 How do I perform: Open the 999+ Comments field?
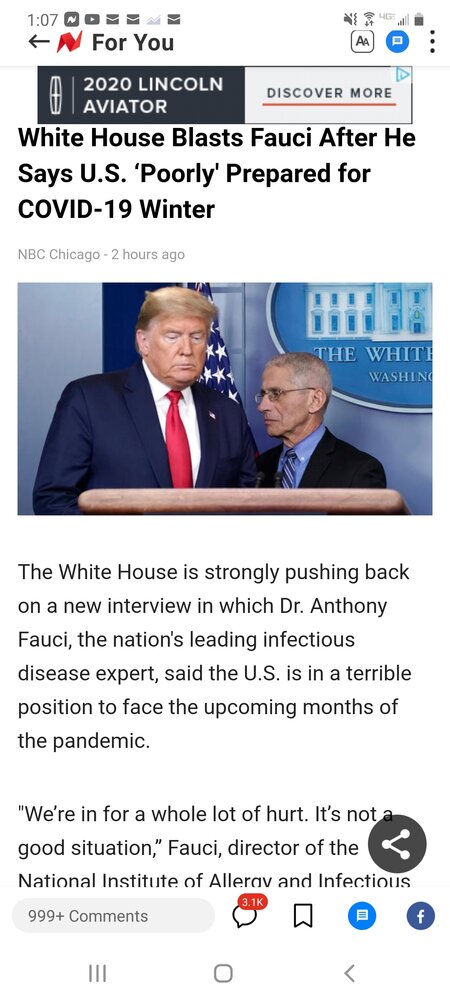coord(113,916)
